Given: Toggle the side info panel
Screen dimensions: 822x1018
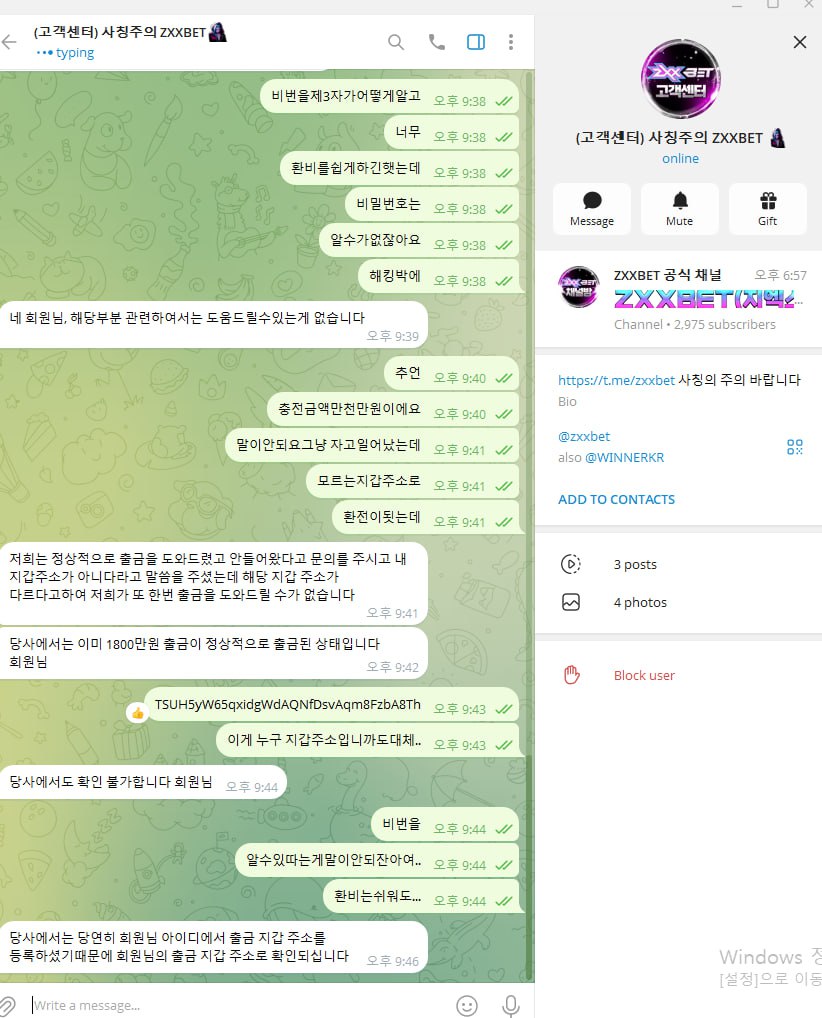Looking at the screenshot, I should 476,42.
